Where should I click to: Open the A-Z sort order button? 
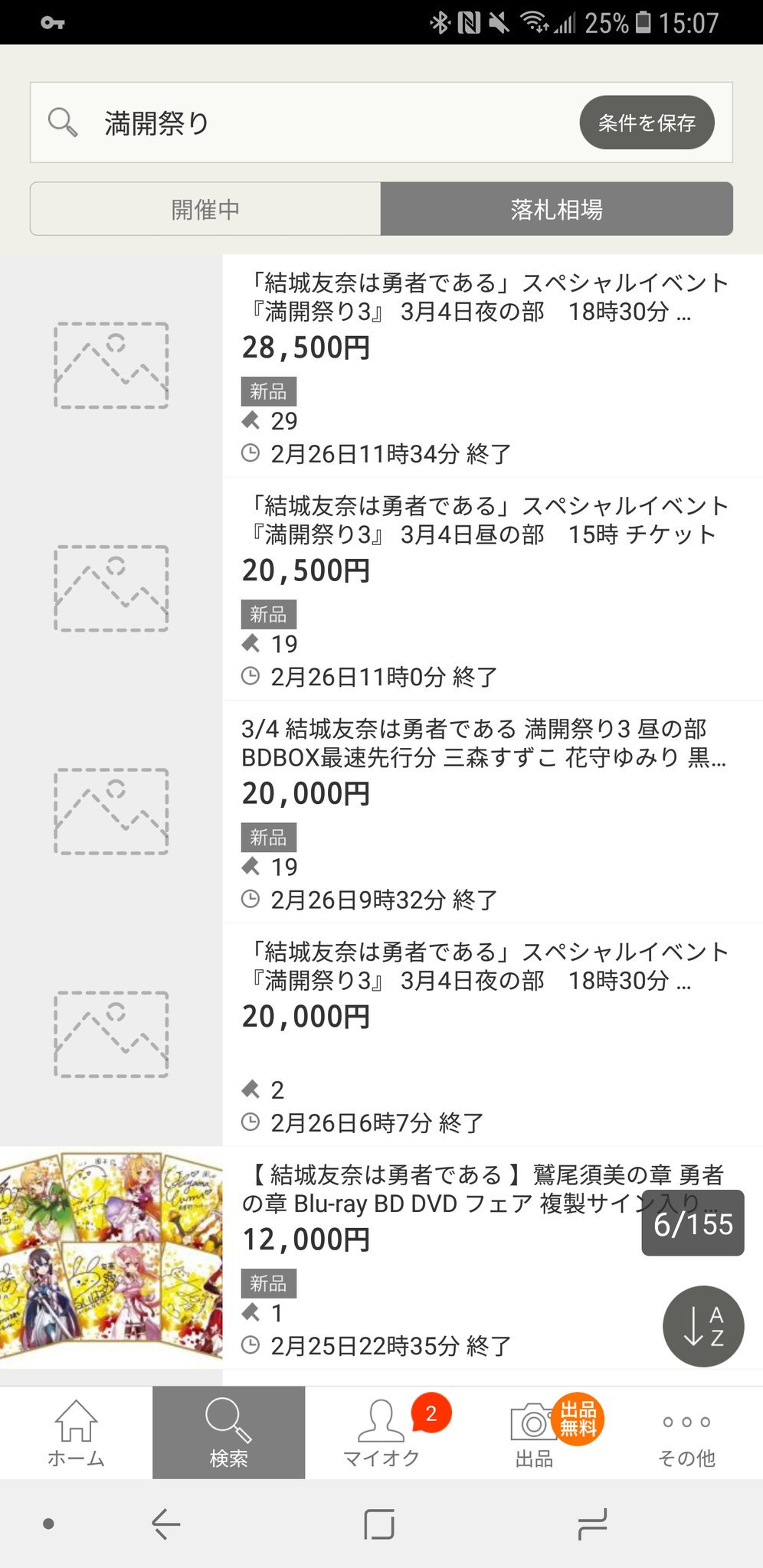coord(702,1326)
